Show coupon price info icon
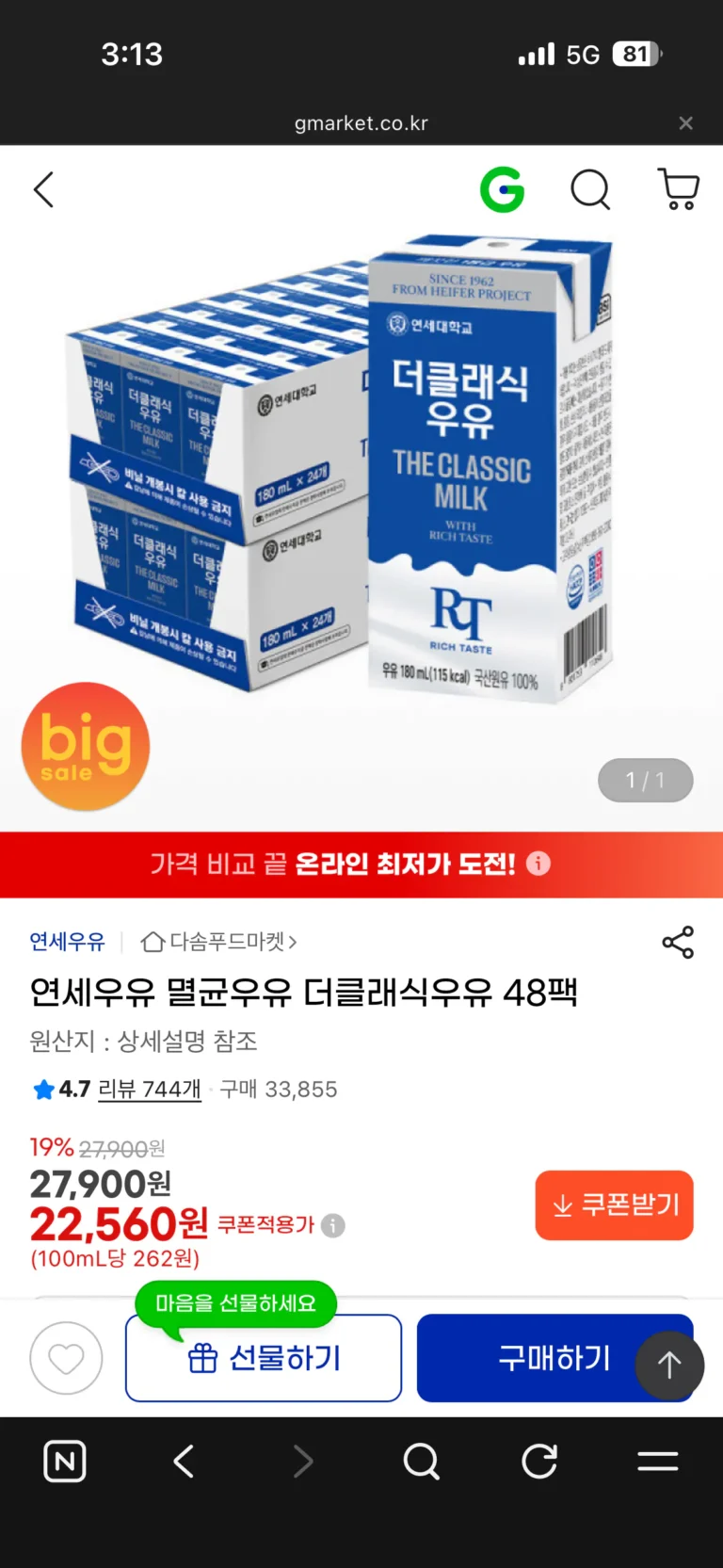The width and height of the screenshot is (723, 1568). [333, 1225]
